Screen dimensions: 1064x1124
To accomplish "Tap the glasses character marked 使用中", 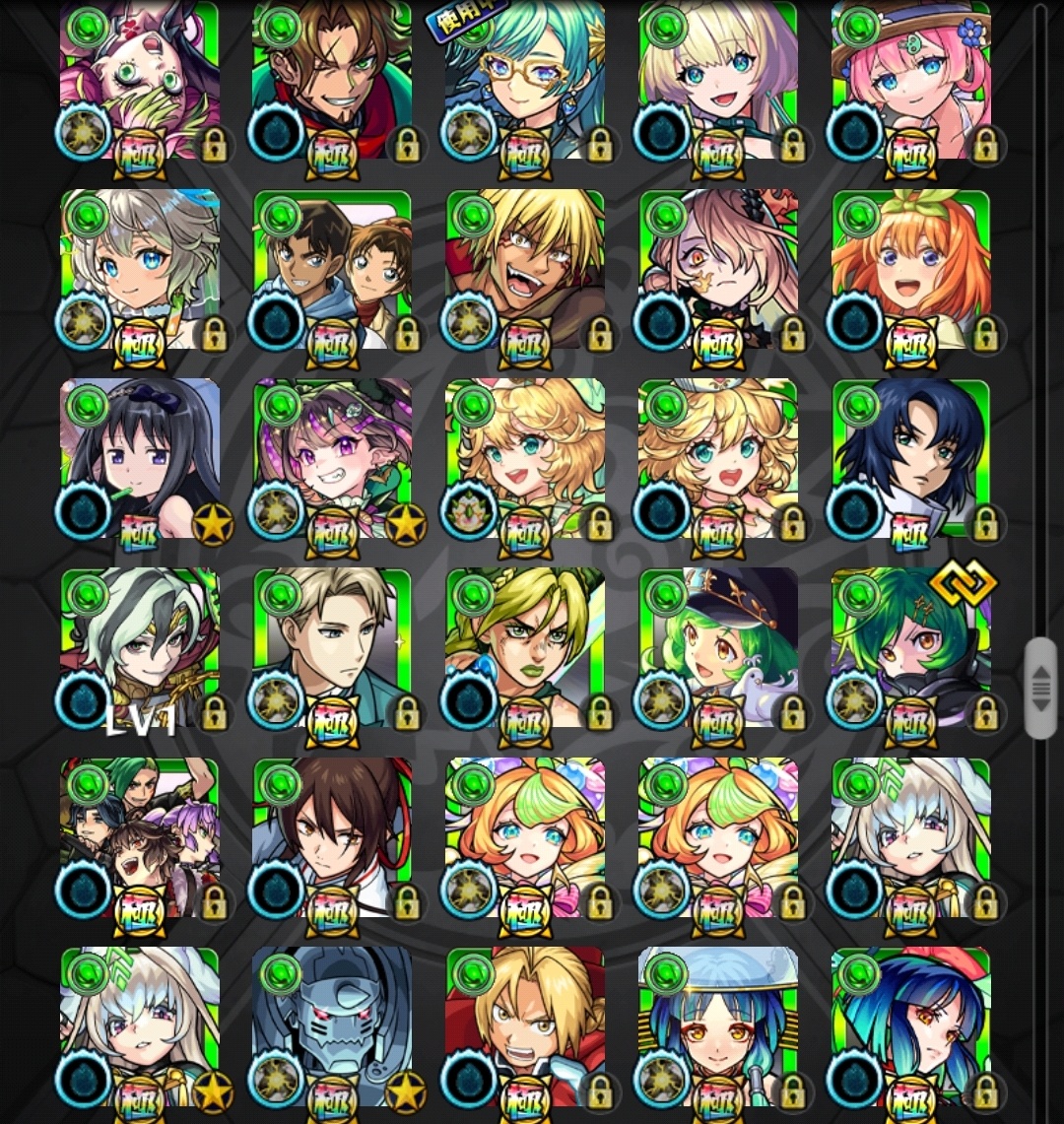I will (525, 79).
